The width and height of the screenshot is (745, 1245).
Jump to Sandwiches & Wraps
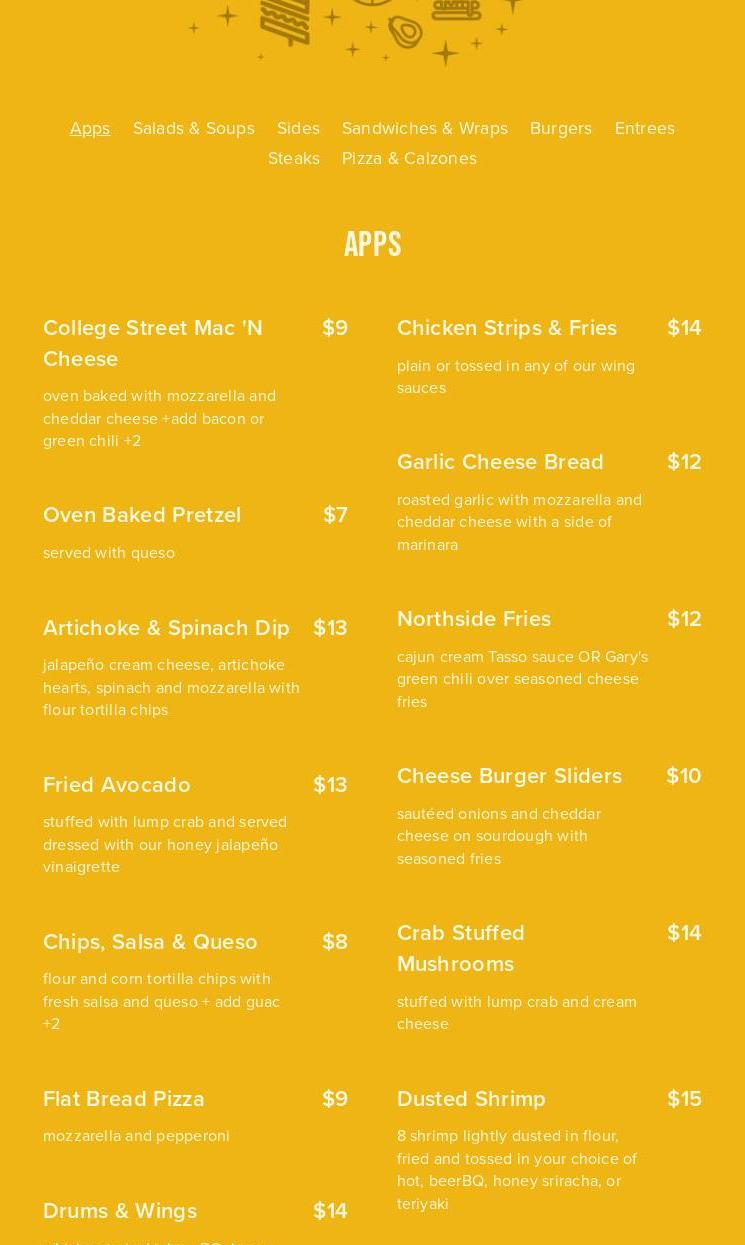(x=425, y=128)
